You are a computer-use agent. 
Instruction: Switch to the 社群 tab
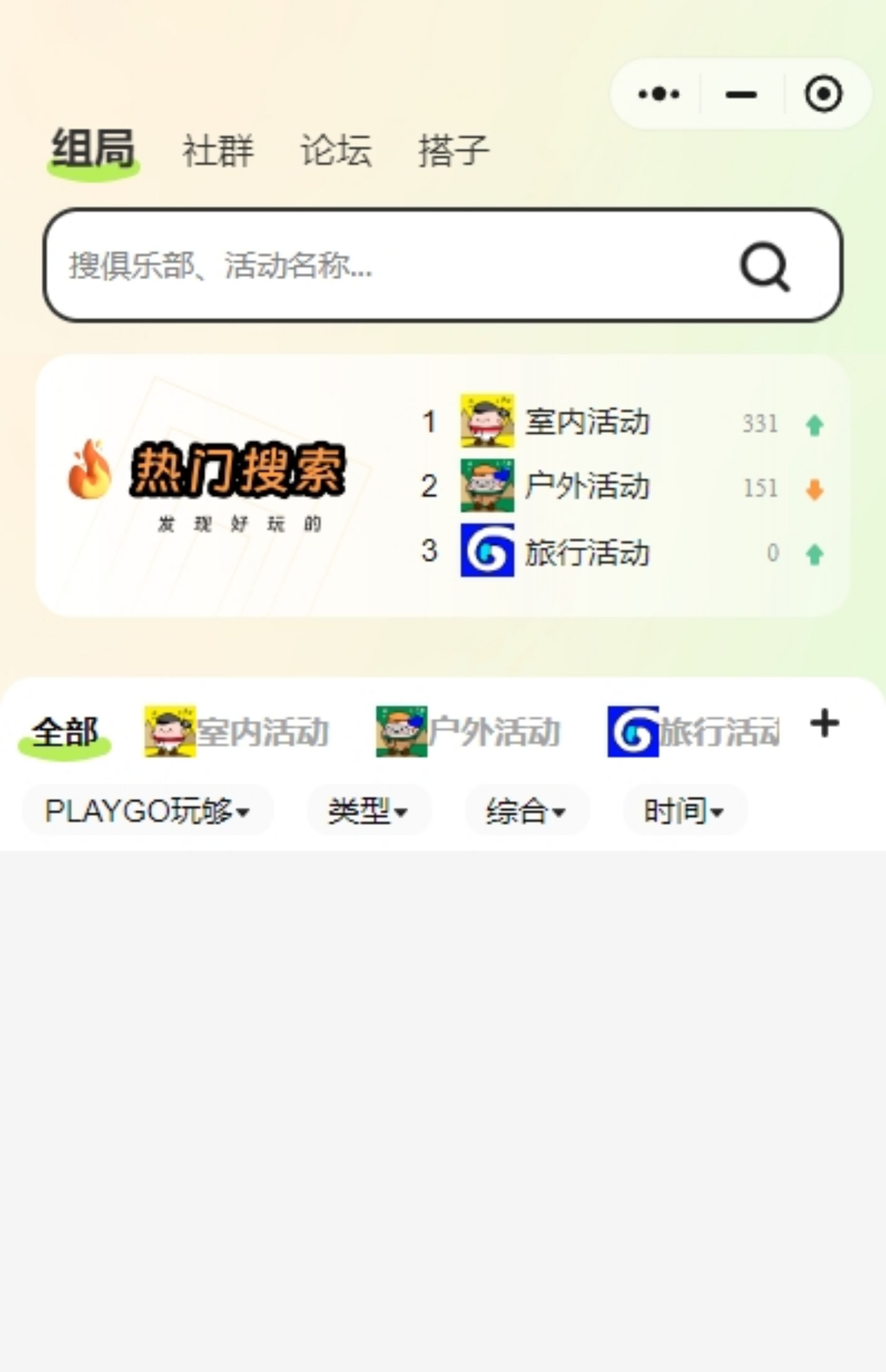click(218, 151)
